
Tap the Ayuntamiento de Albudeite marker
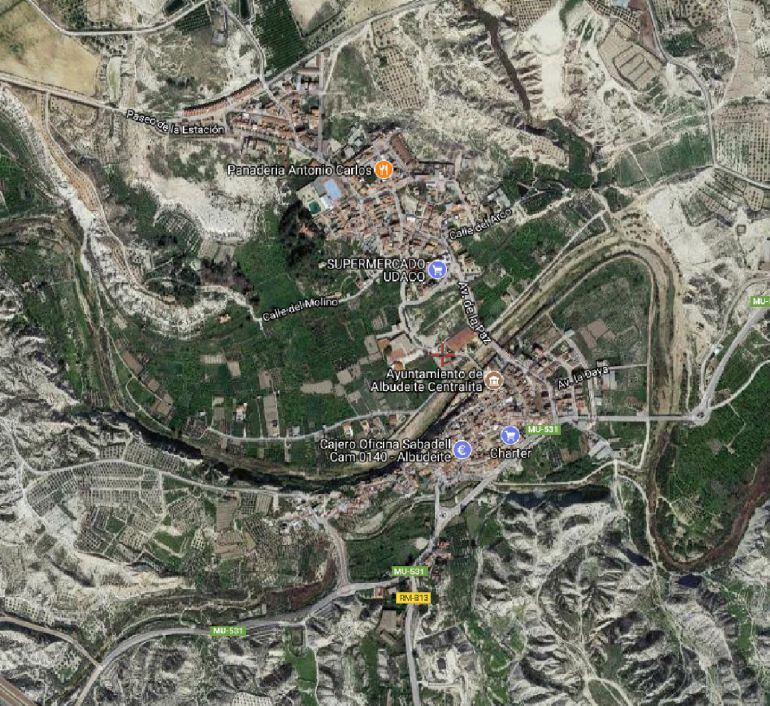(494, 379)
